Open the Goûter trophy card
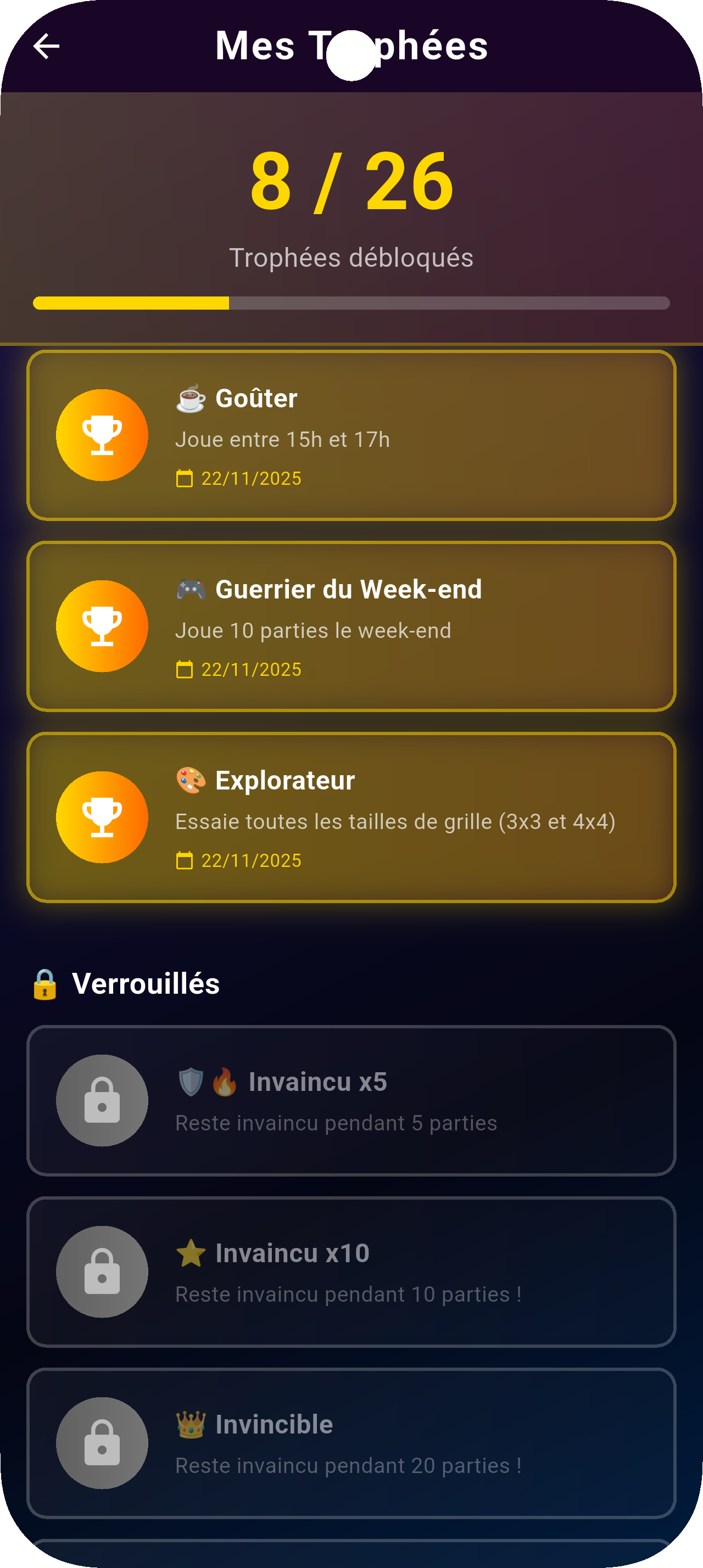This screenshot has height=1568, width=703. pyautogui.click(x=351, y=435)
